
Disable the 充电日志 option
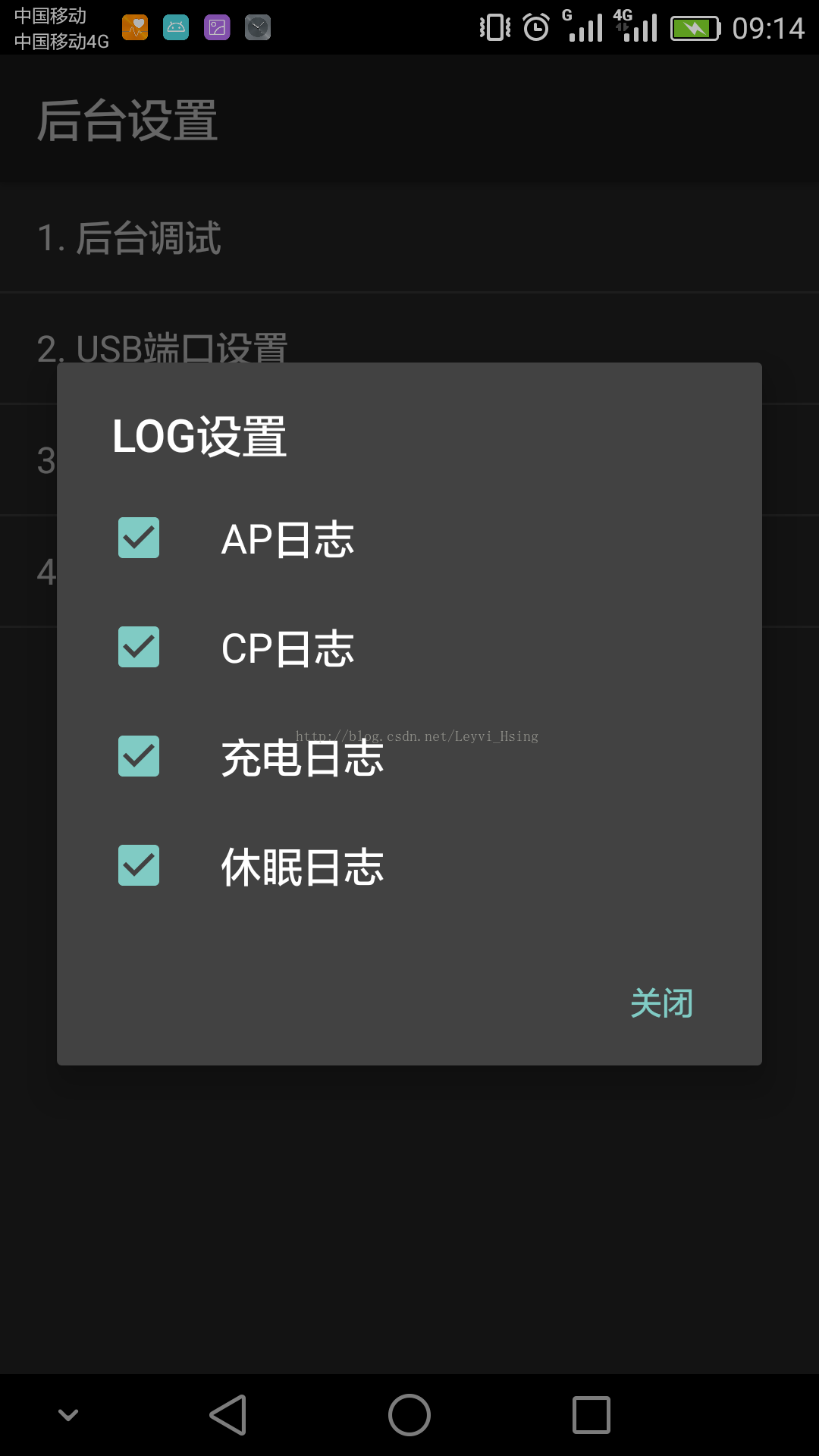[139, 756]
